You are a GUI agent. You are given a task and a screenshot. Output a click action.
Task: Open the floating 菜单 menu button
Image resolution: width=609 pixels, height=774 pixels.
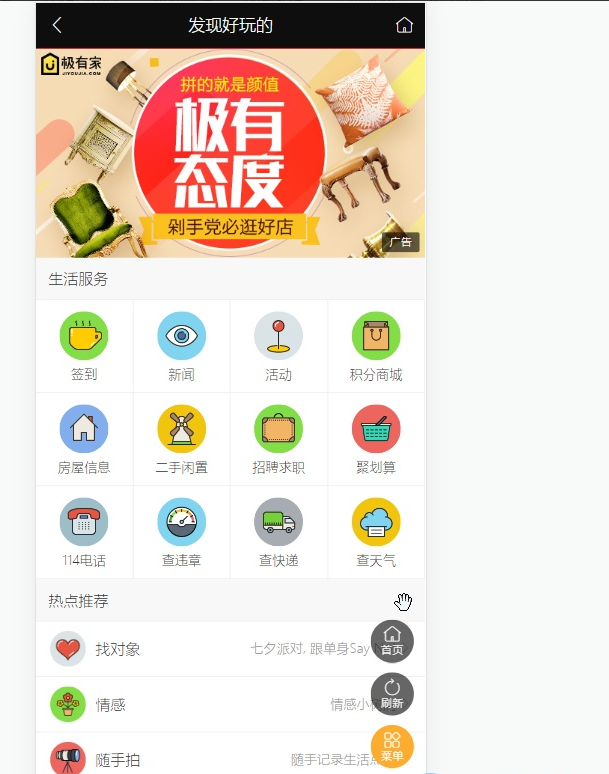coord(392,747)
